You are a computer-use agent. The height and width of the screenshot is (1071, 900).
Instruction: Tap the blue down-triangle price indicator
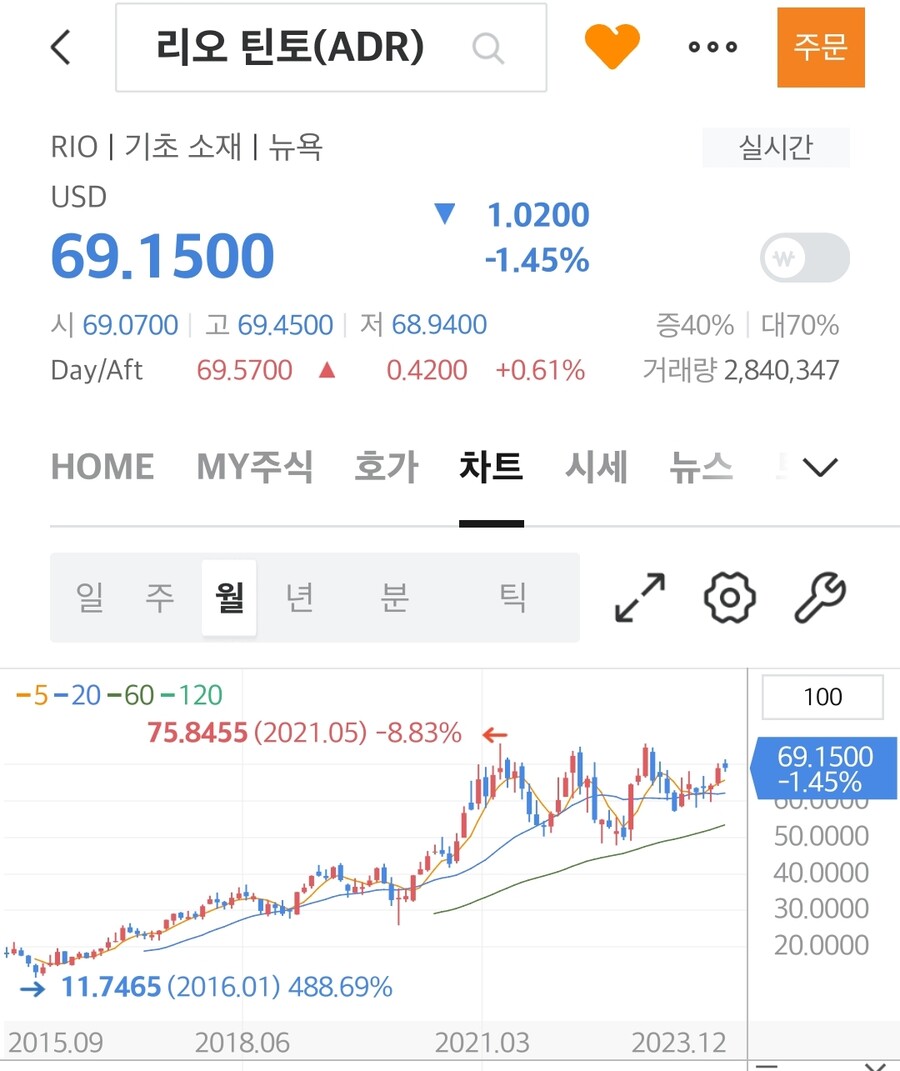(443, 214)
